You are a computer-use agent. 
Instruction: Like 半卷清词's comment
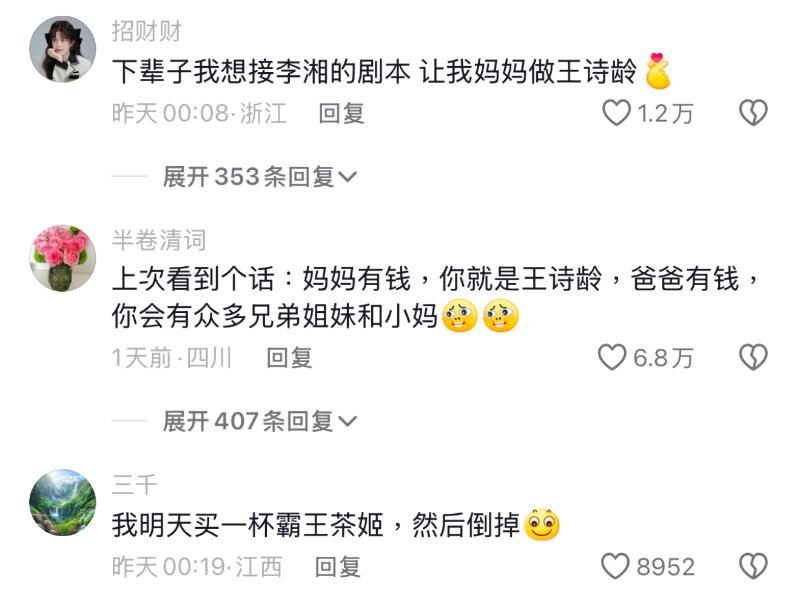tap(612, 357)
